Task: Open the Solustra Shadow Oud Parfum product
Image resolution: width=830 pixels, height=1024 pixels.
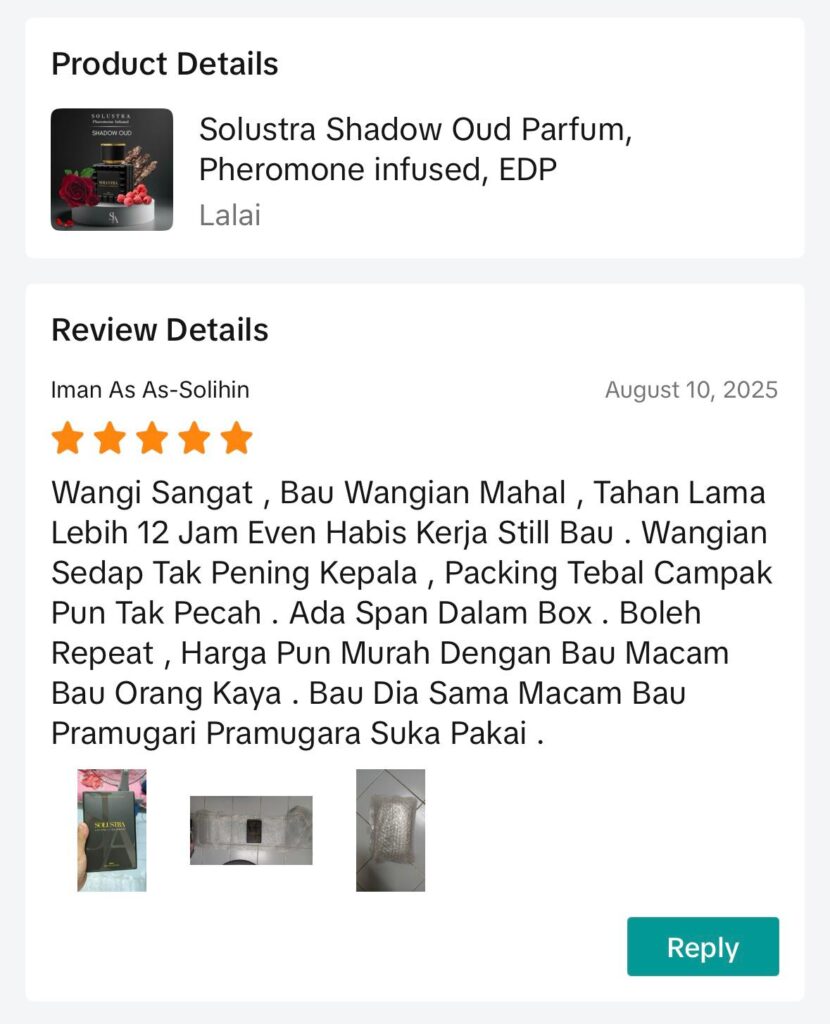Action: coord(414,149)
